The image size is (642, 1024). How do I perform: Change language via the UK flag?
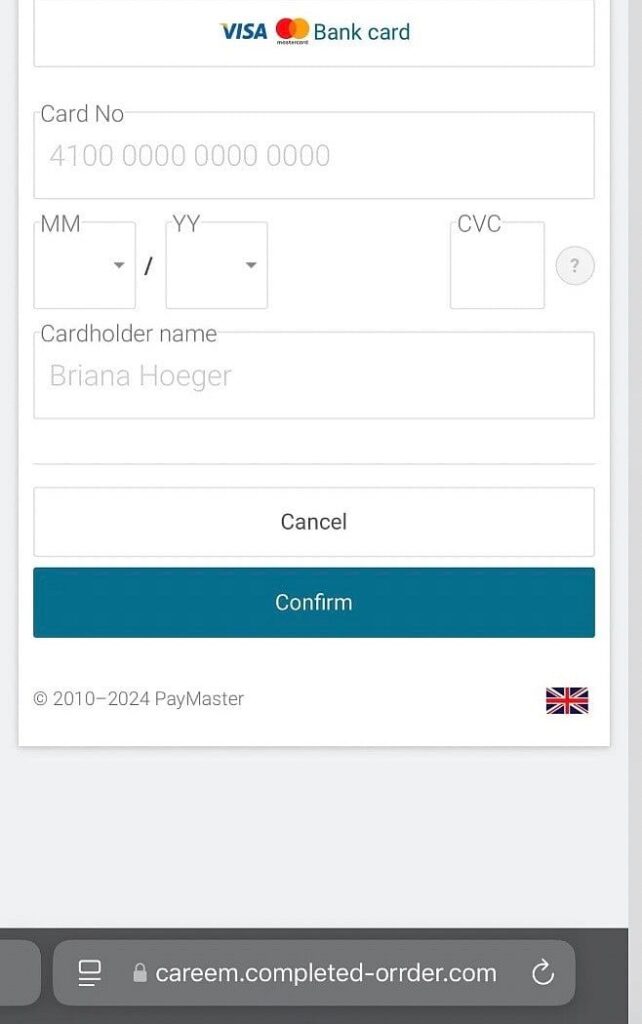[x=567, y=700]
